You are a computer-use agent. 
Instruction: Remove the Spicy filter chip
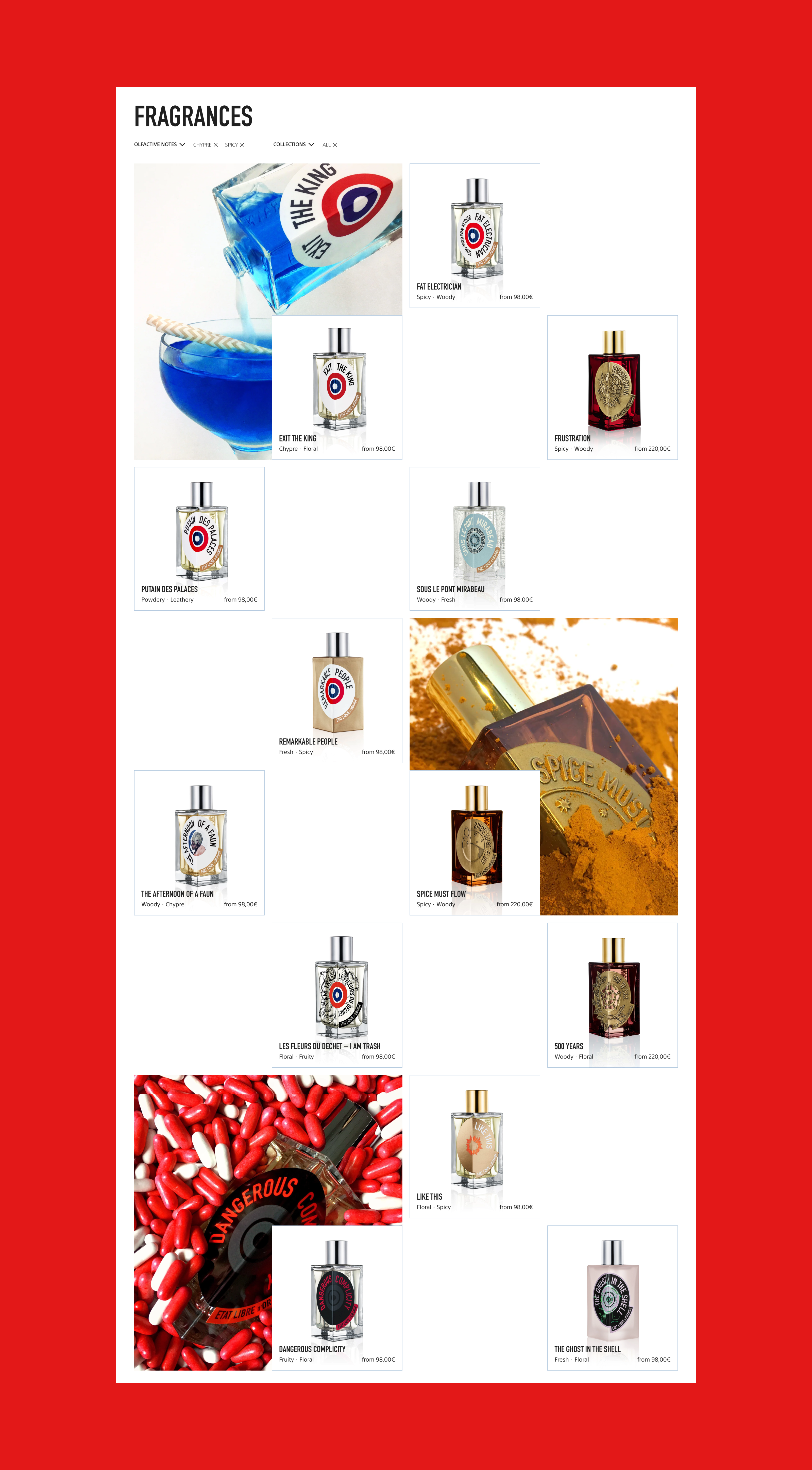coord(242,145)
